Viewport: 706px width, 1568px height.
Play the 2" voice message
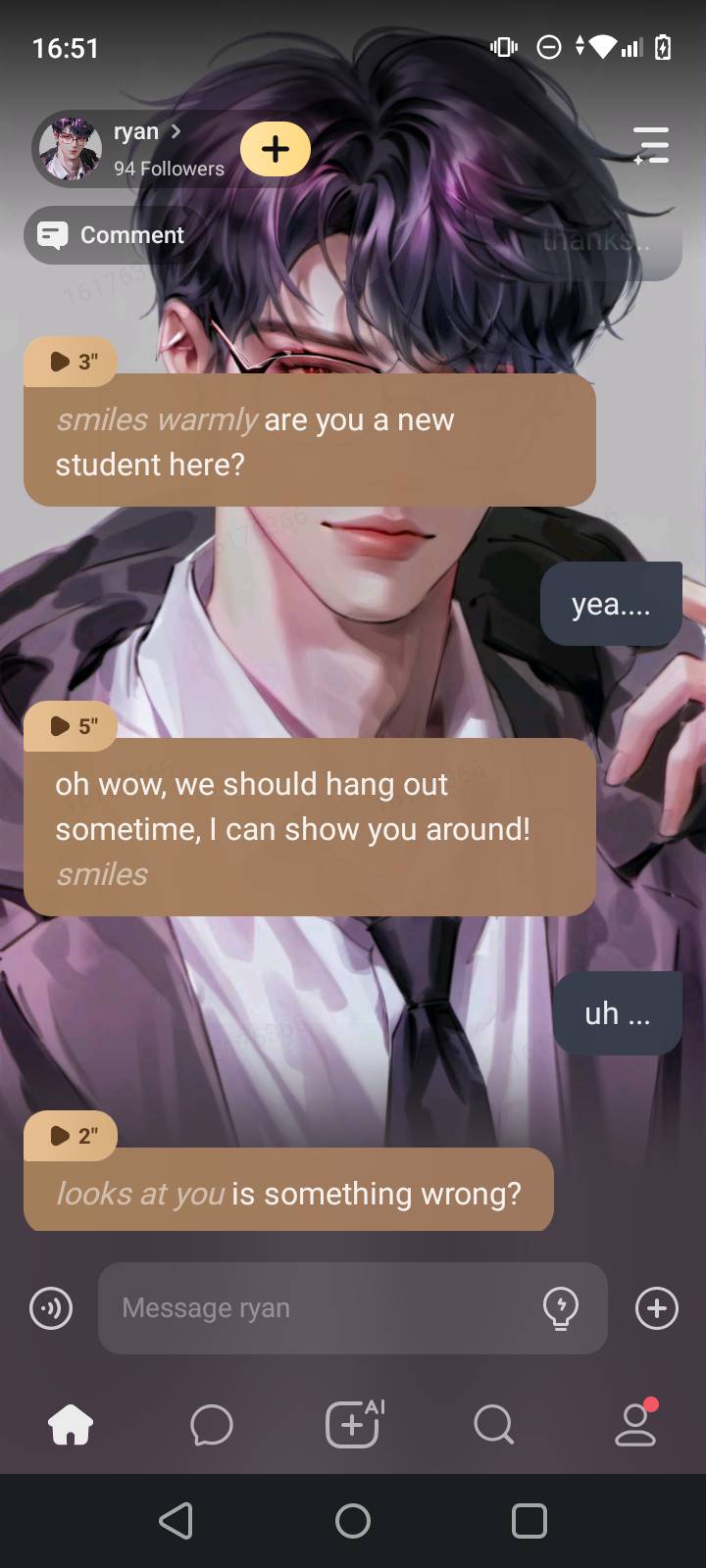[x=71, y=1136]
